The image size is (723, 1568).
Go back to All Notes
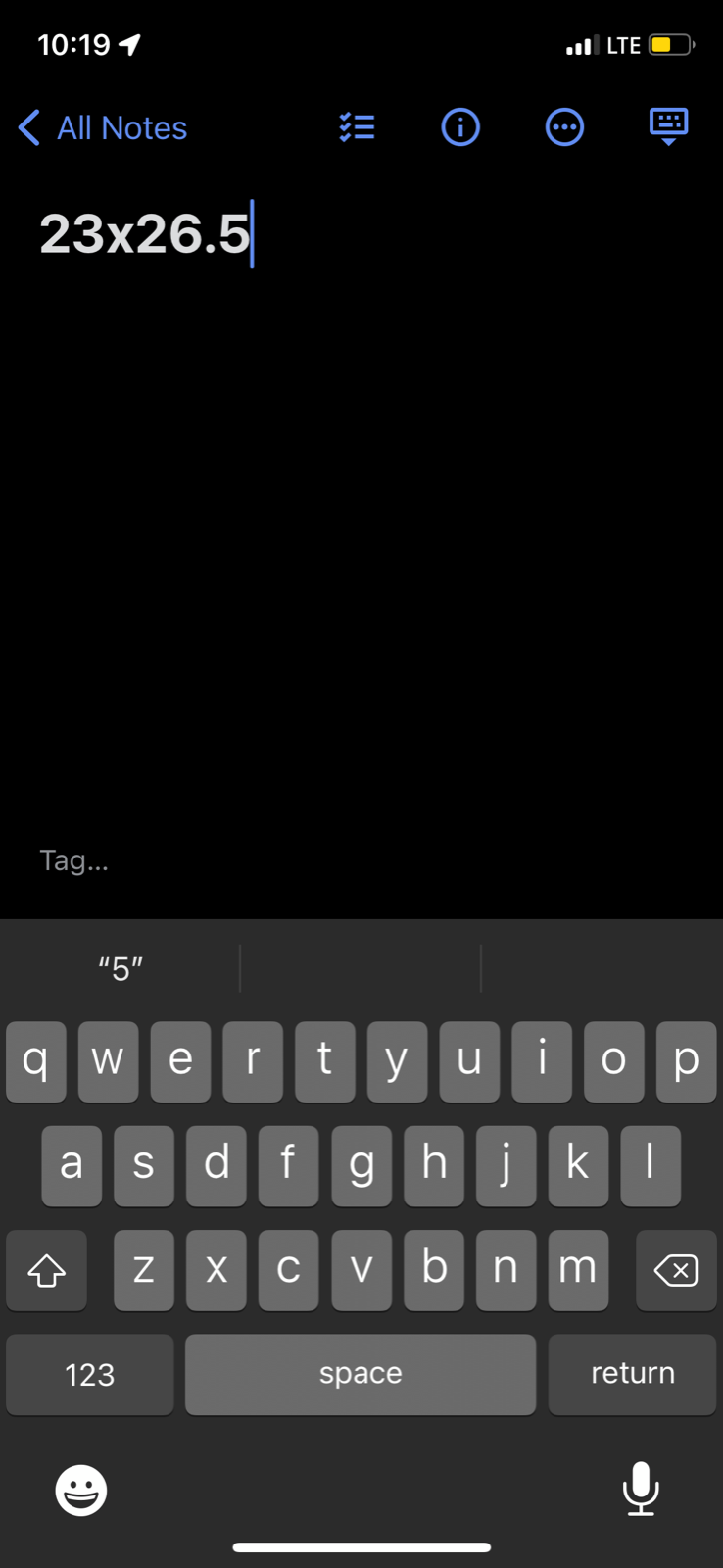coord(103,127)
